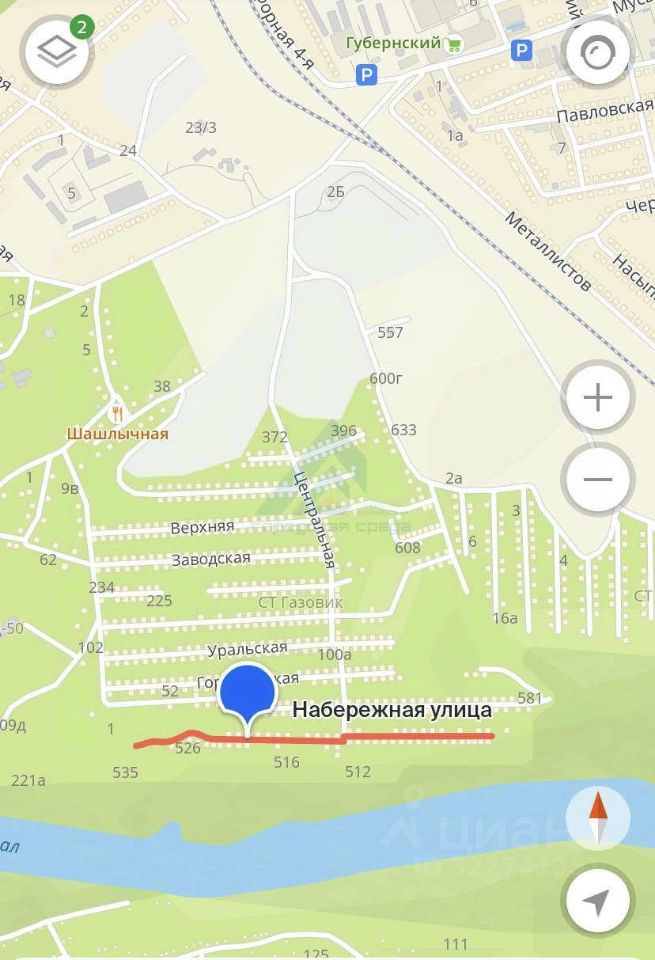Image resolution: width=655 pixels, height=960 pixels.
Task: Open the map layers button
Action: tap(57, 53)
